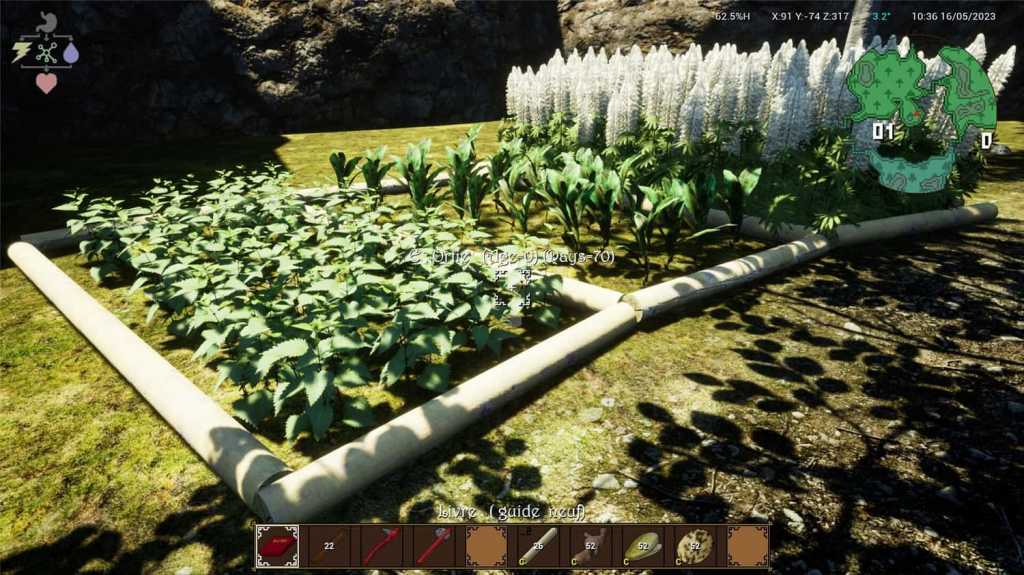Select the red book hotbar slot

[277, 546]
